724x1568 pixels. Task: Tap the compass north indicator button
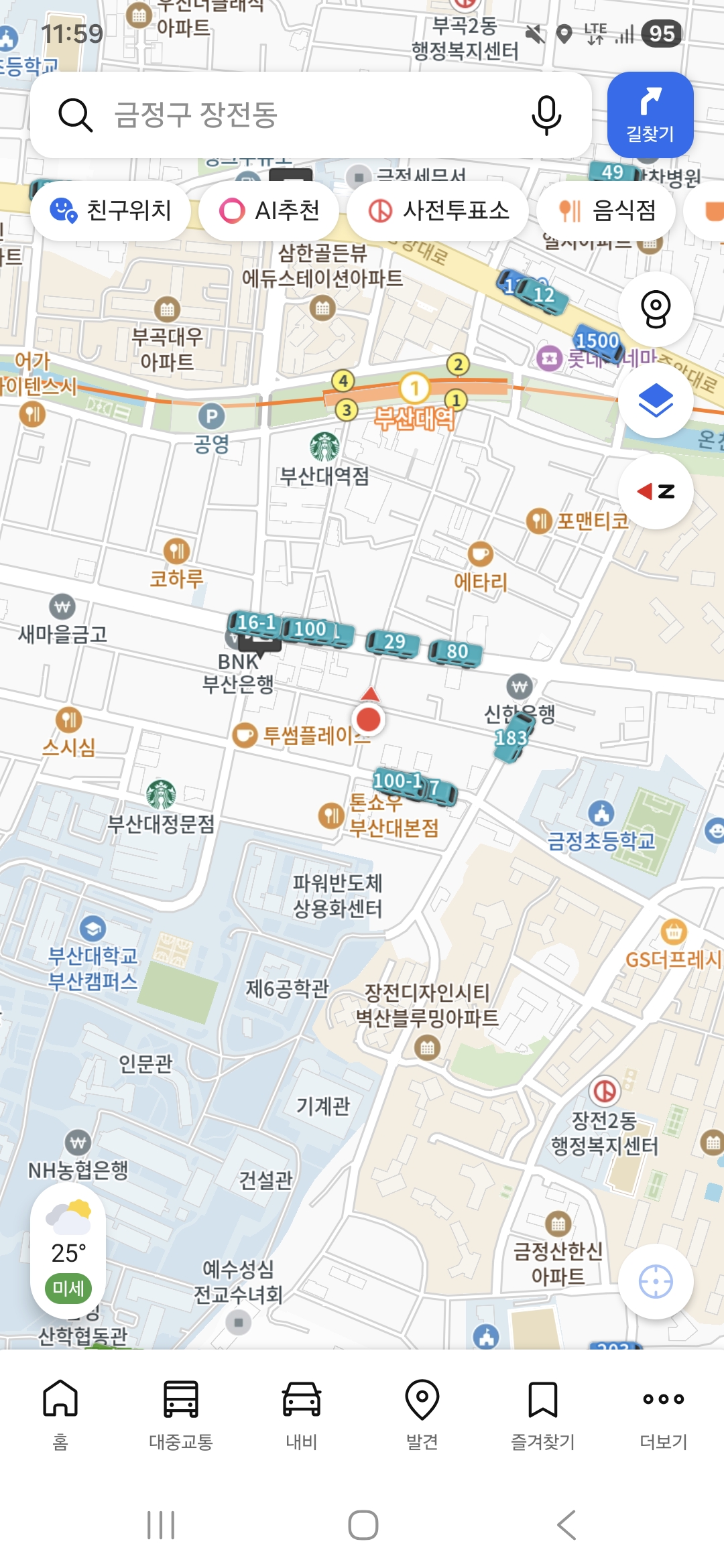(x=656, y=492)
